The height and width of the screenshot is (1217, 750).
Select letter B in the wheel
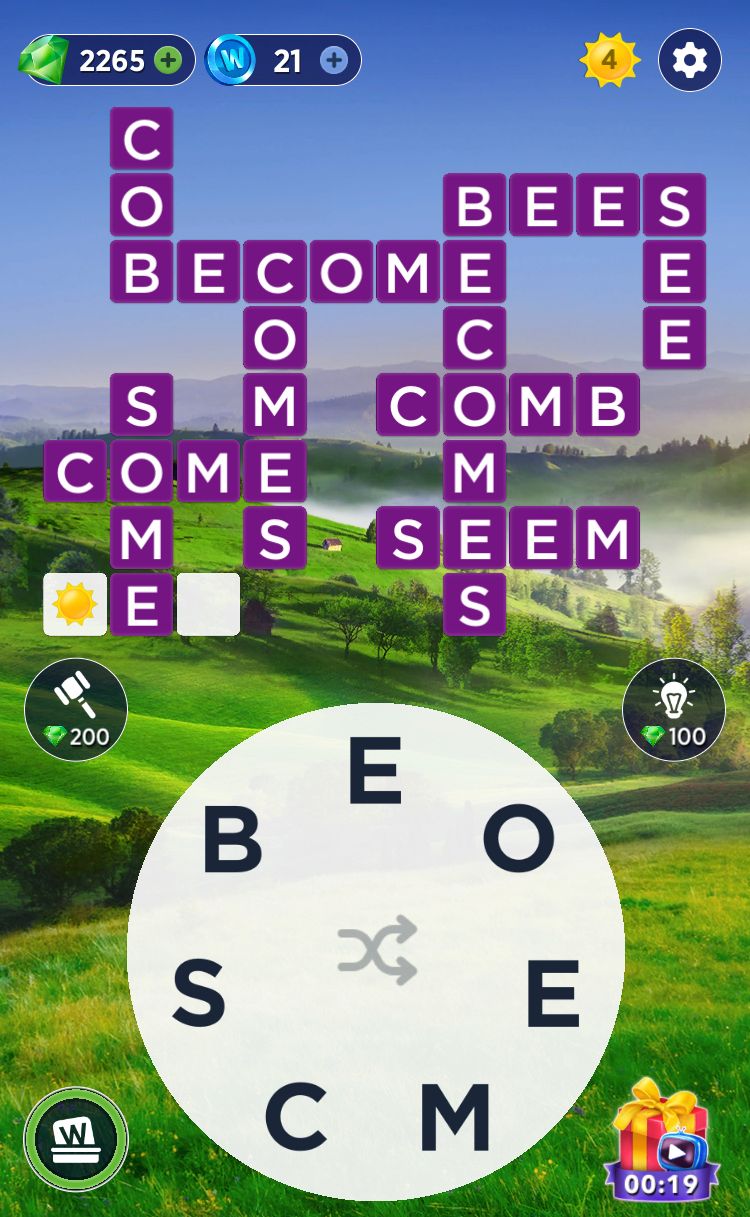coord(232,842)
